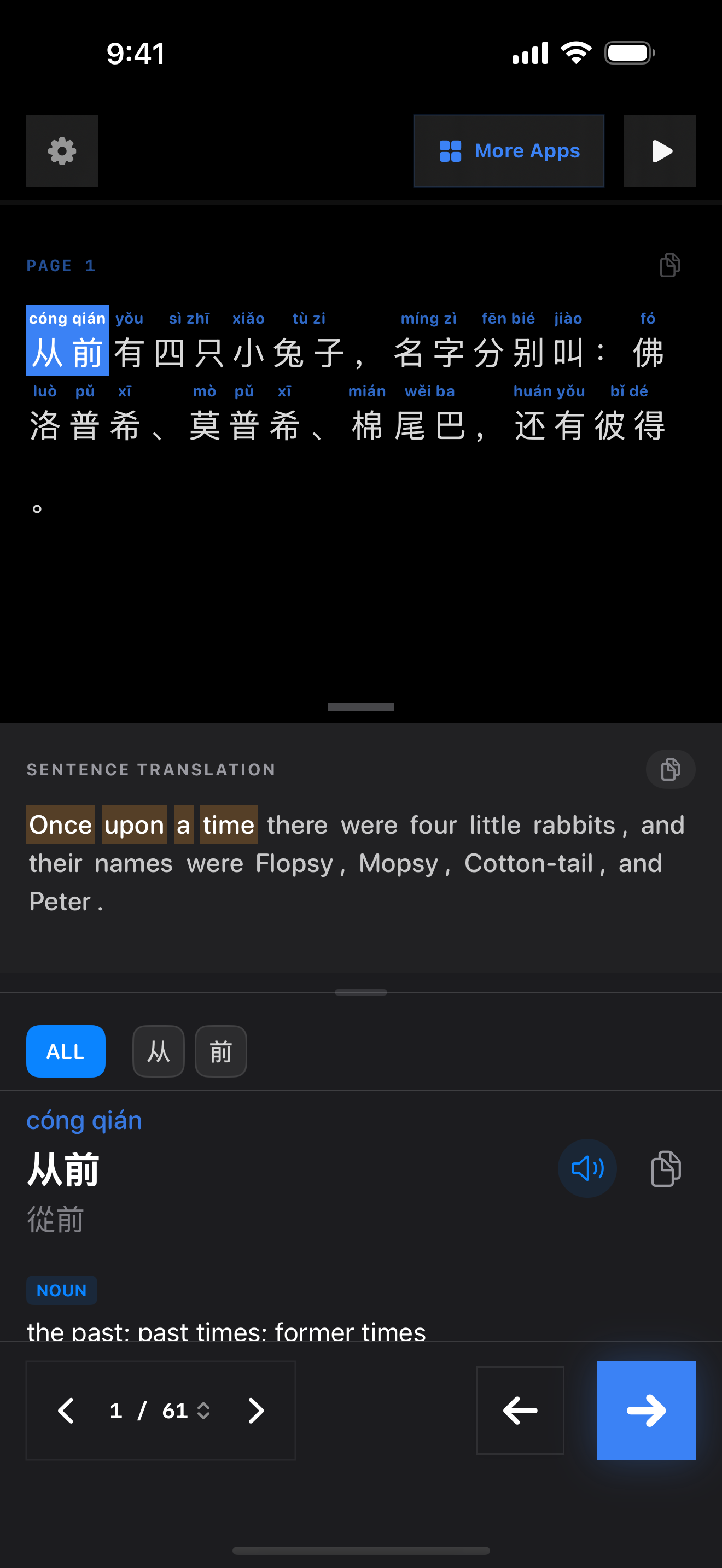The image size is (722, 1568).
Task: Move to the next word
Action: [x=646, y=1411]
